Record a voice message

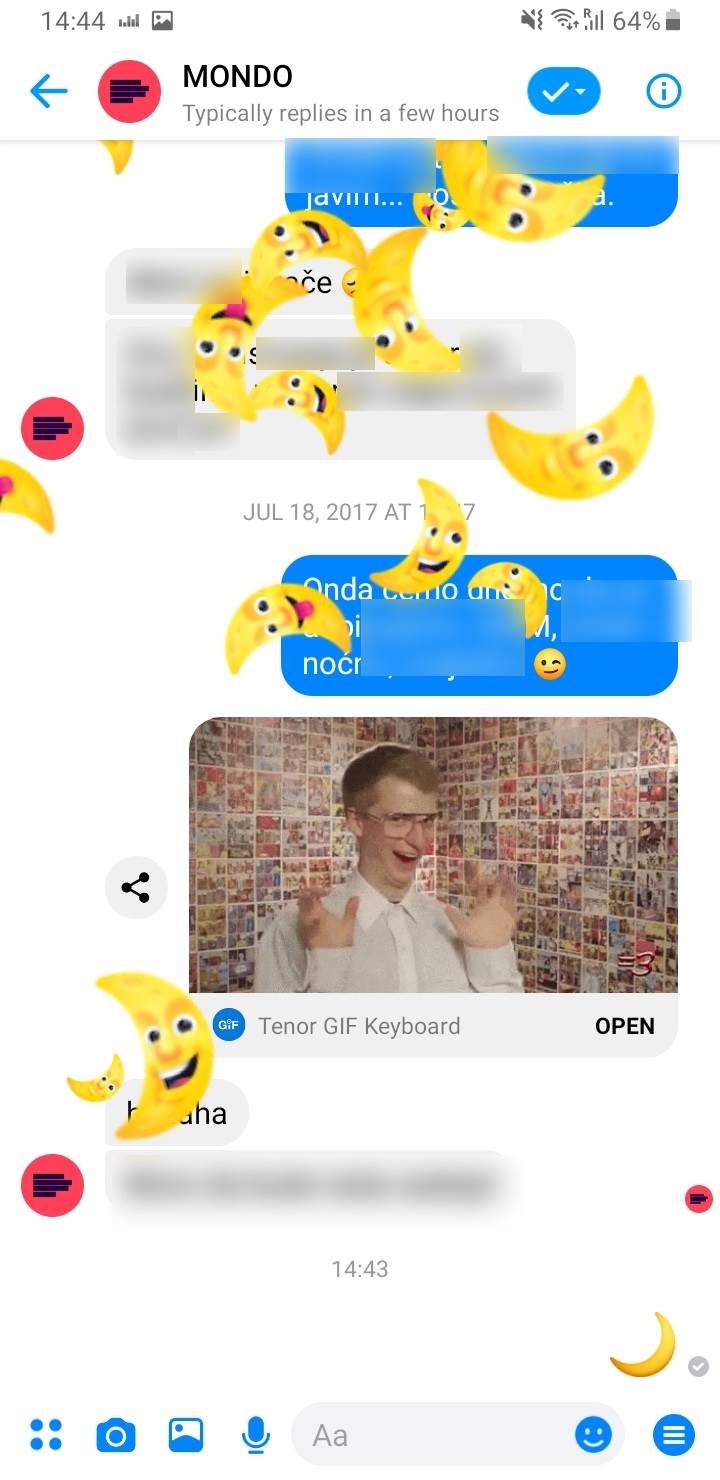coord(256,1436)
